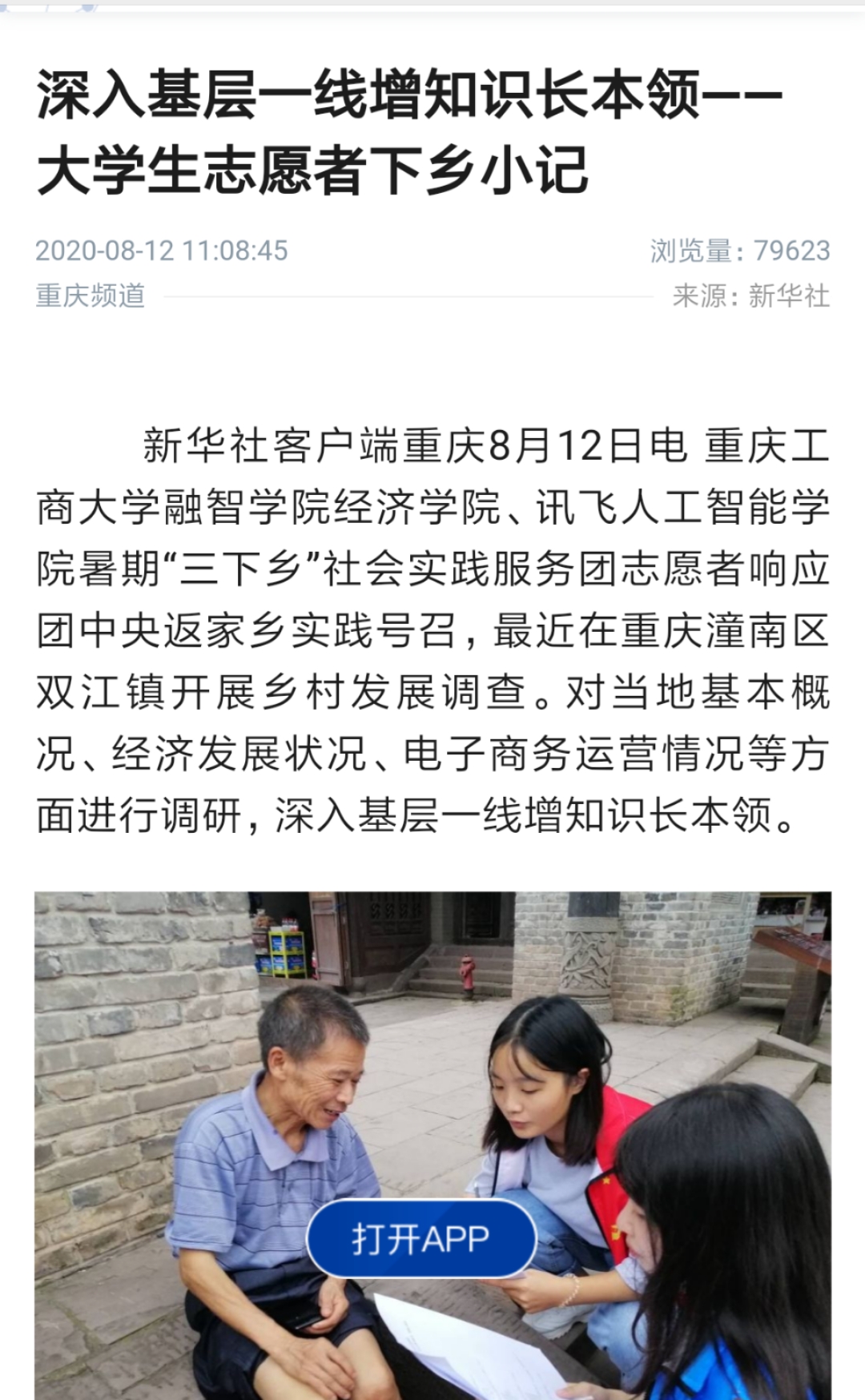View the article photo of volunteers
865x1400 pixels.
[432, 1041]
